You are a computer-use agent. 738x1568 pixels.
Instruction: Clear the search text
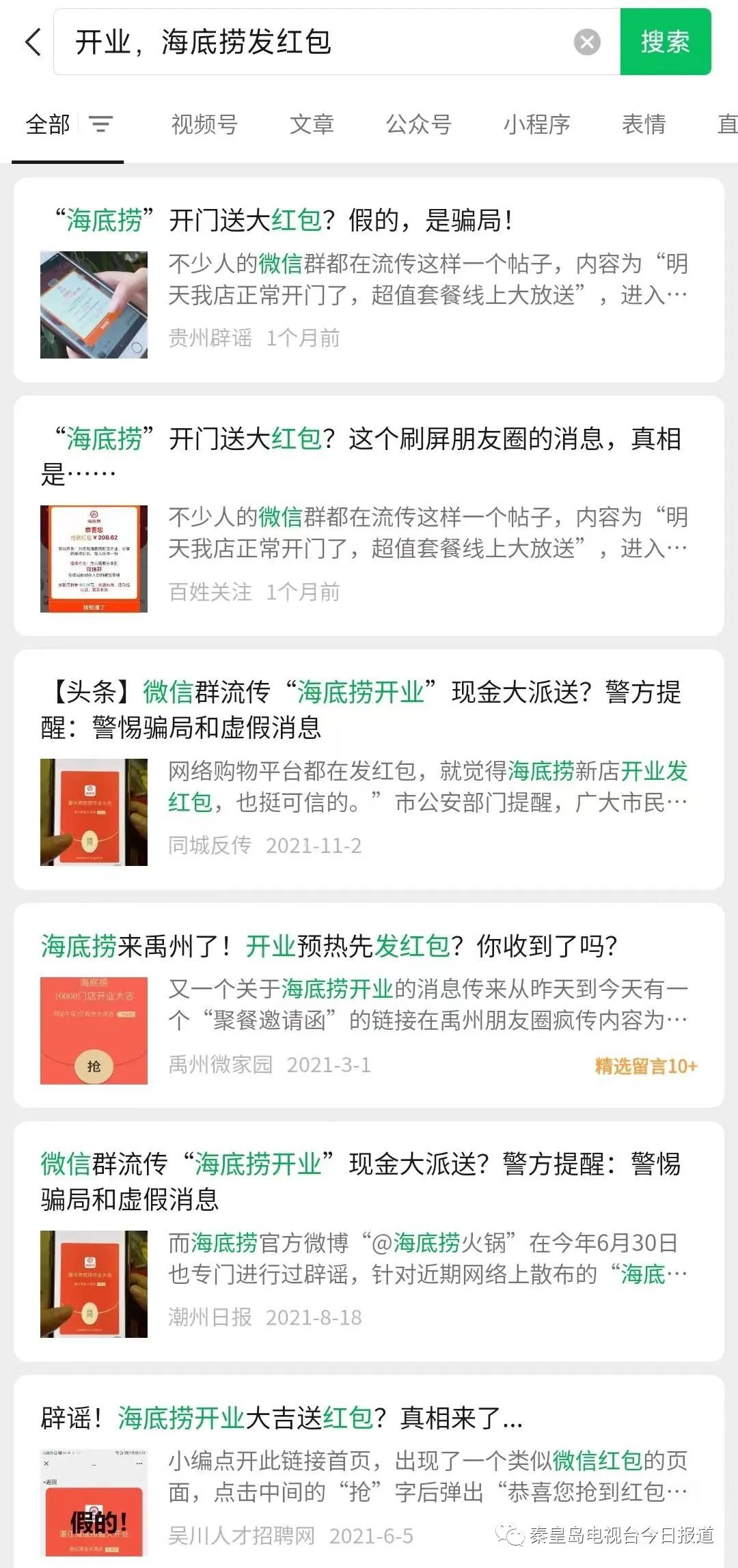(x=586, y=42)
